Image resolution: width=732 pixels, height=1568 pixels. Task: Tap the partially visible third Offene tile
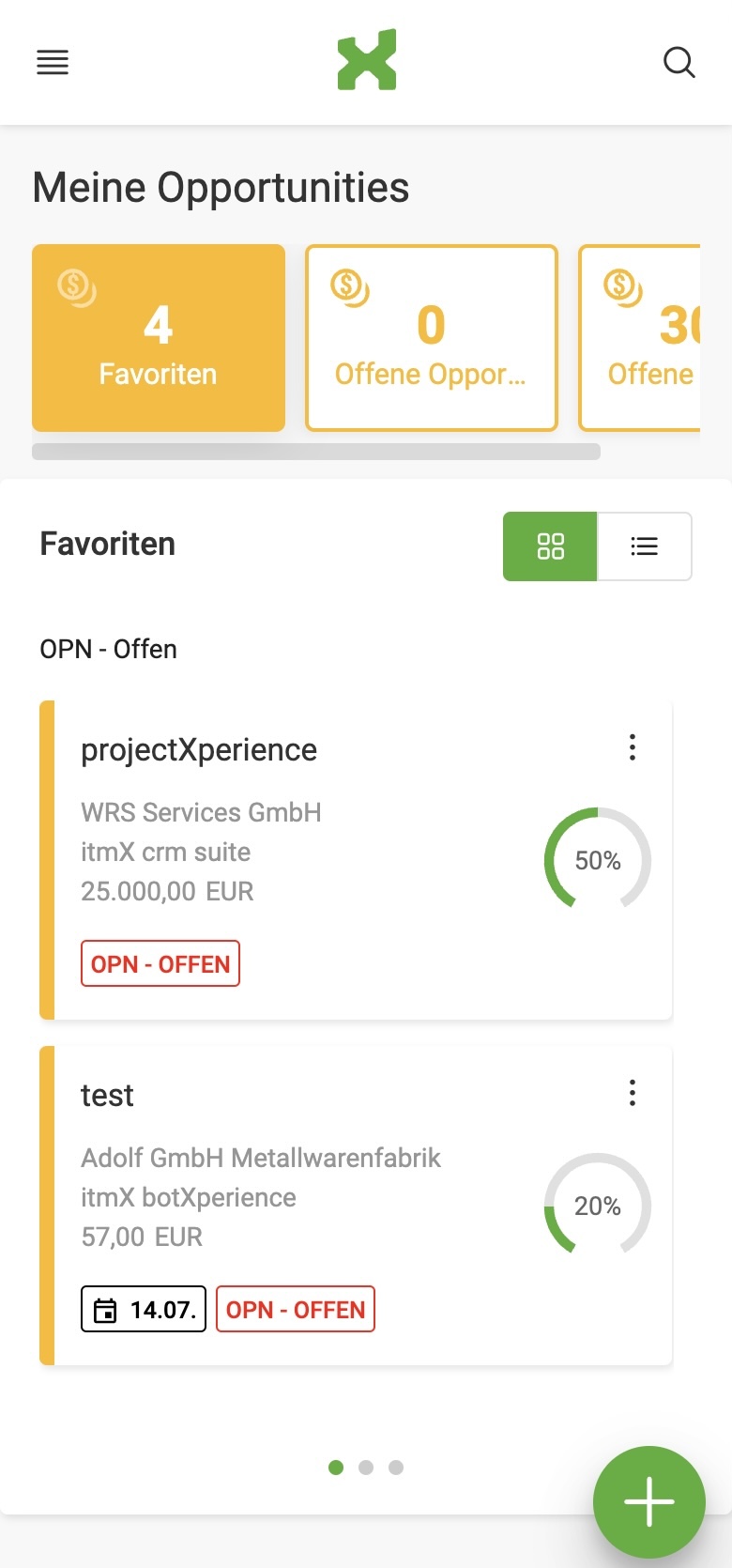coord(640,338)
